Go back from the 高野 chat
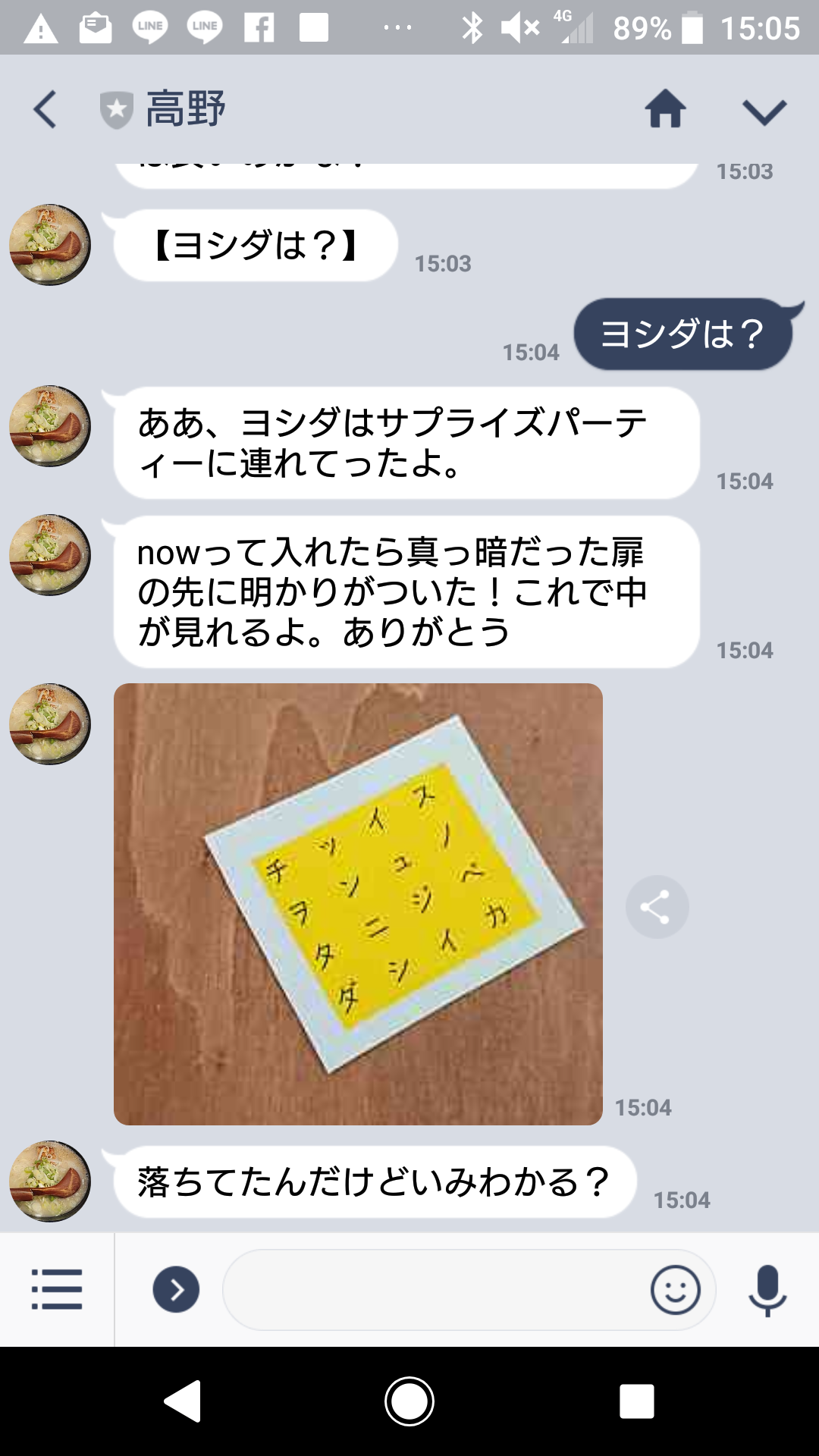Image resolution: width=819 pixels, height=1456 pixels. tap(45, 109)
